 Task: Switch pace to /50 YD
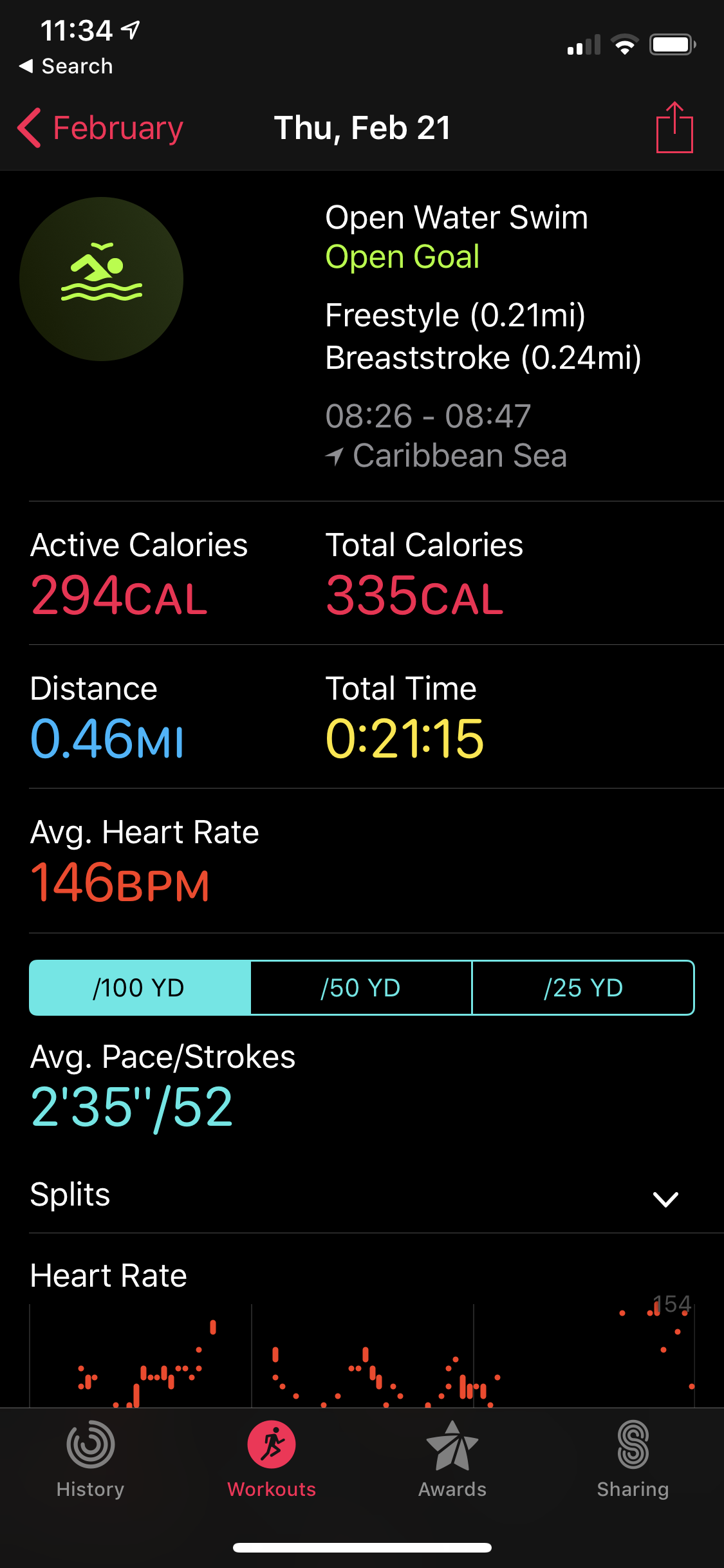click(361, 987)
